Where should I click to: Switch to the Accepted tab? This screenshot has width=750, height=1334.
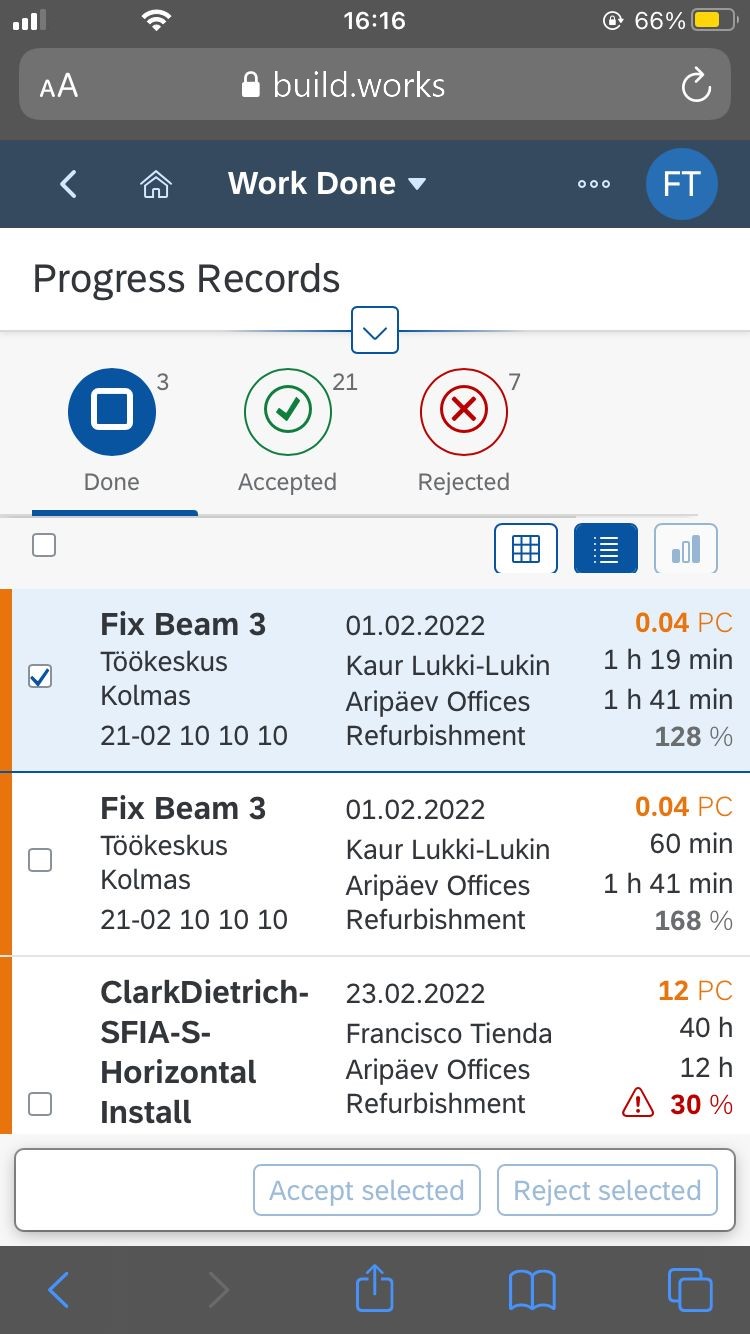(288, 432)
